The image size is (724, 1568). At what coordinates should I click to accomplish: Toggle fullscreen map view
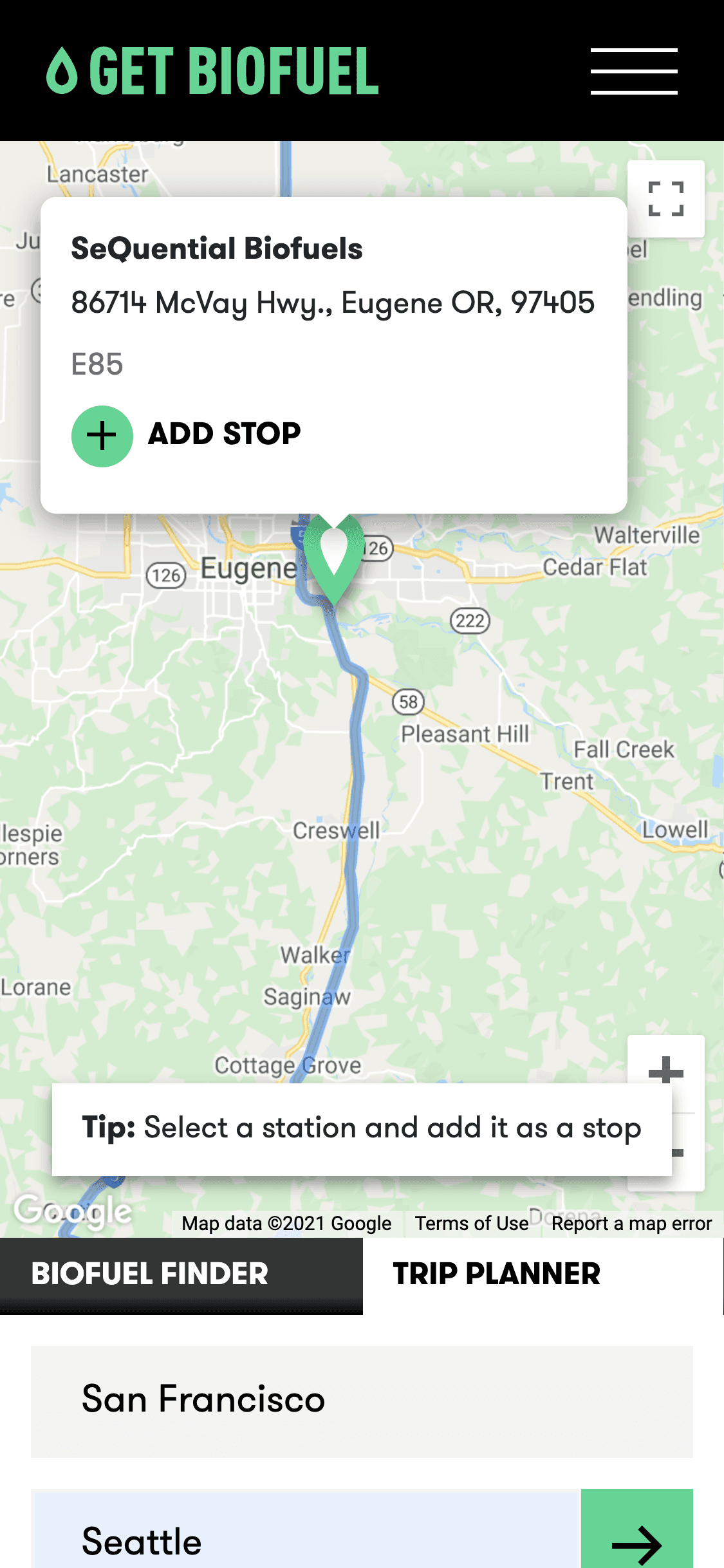point(665,199)
